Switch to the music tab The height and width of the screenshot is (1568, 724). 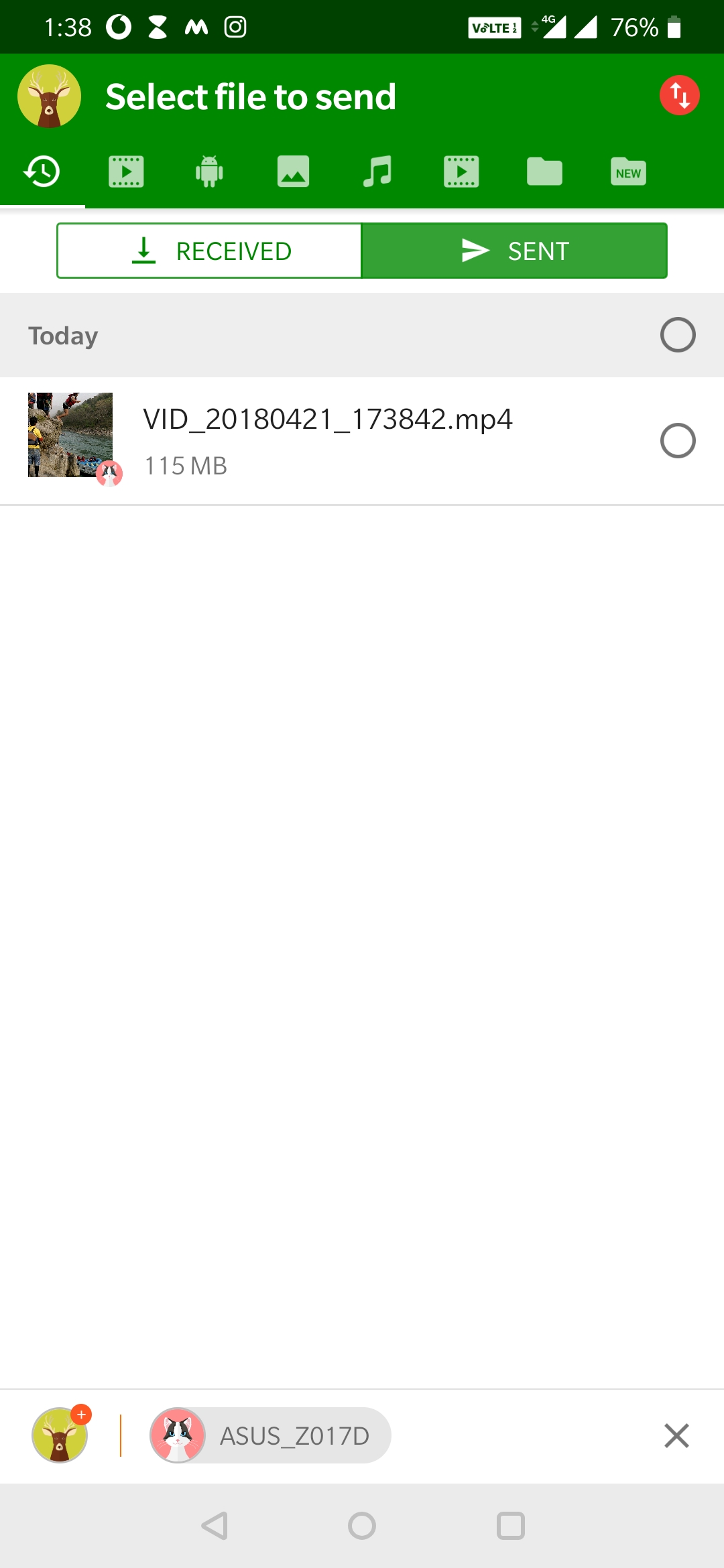(x=377, y=172)
